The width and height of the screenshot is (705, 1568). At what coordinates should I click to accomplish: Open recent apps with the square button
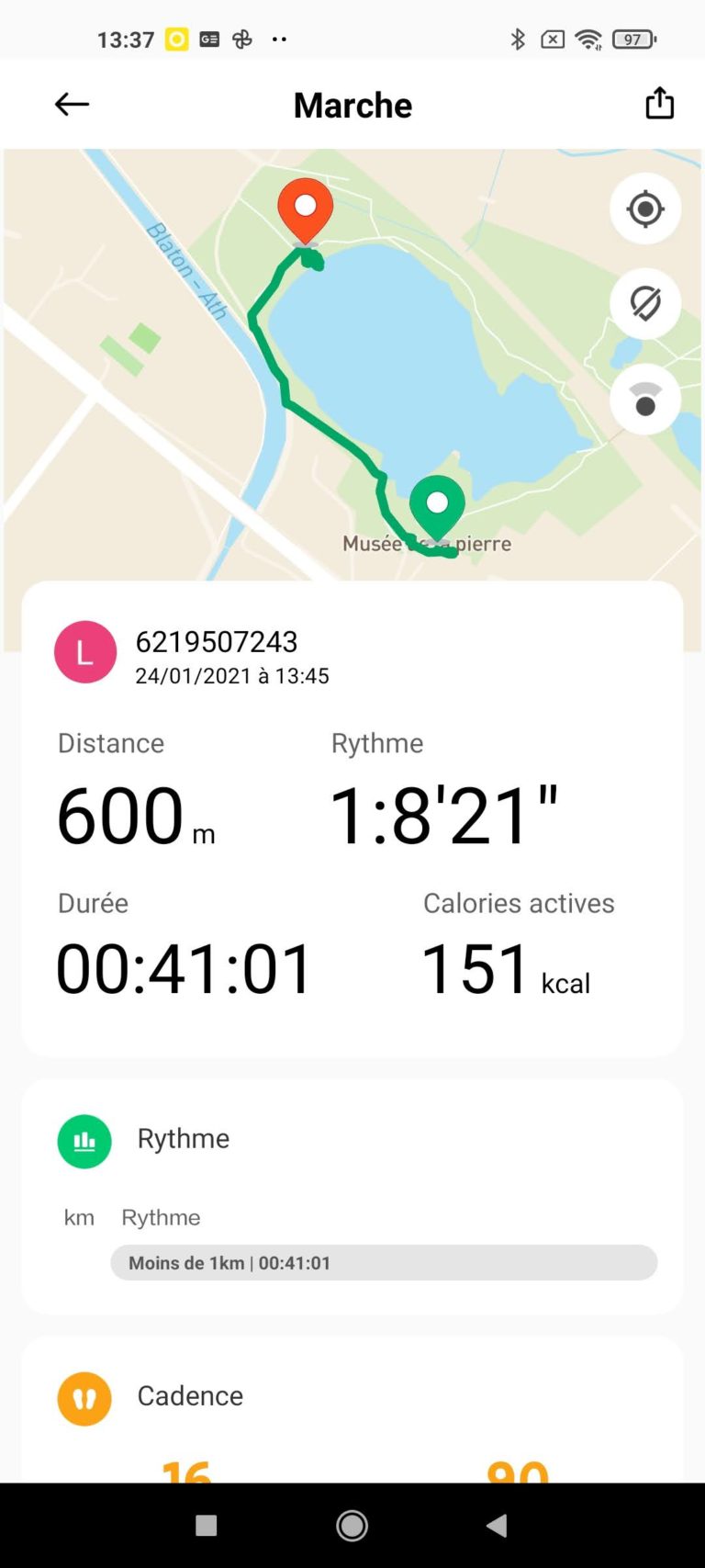207,1526
